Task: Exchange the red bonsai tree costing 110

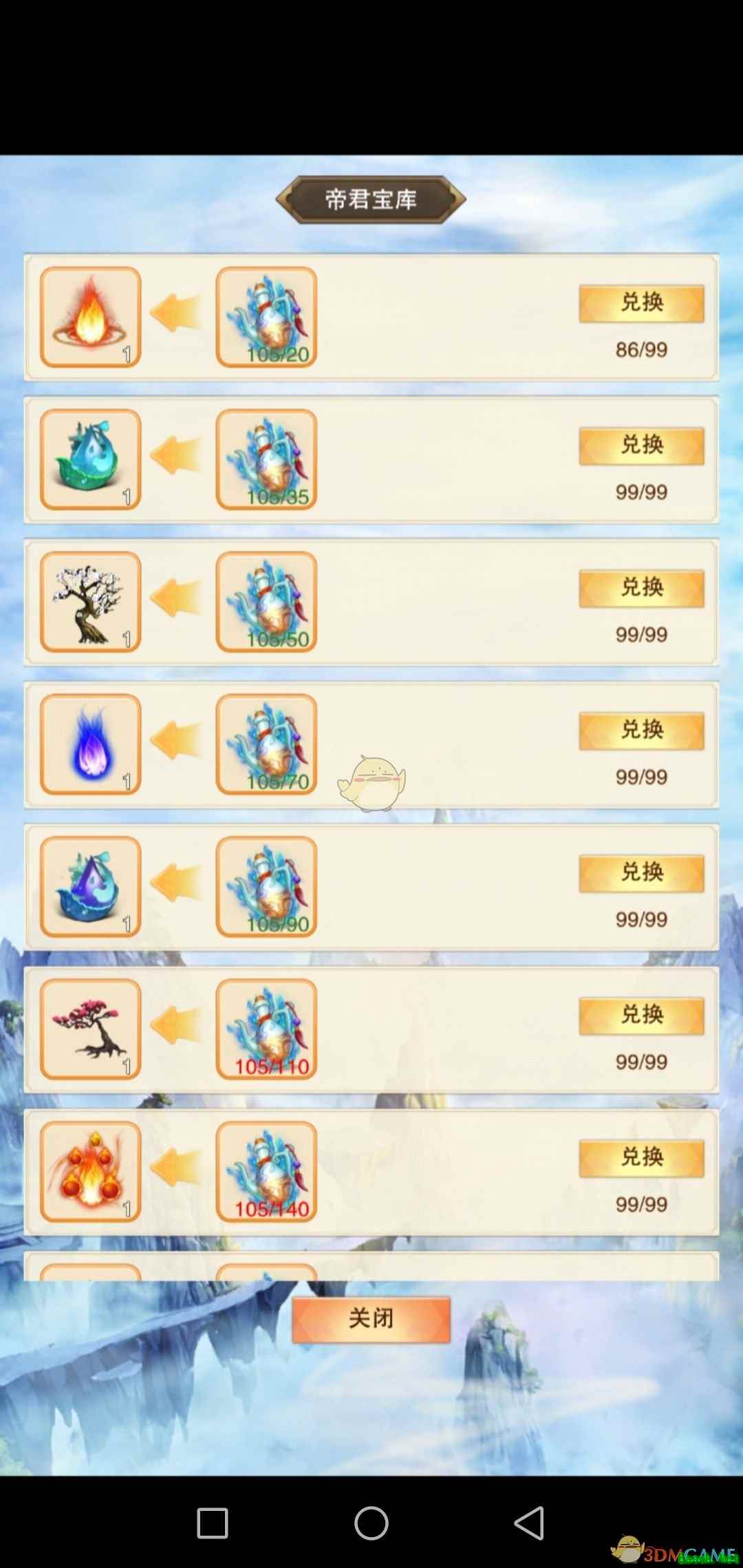Action: (641, 1015)
